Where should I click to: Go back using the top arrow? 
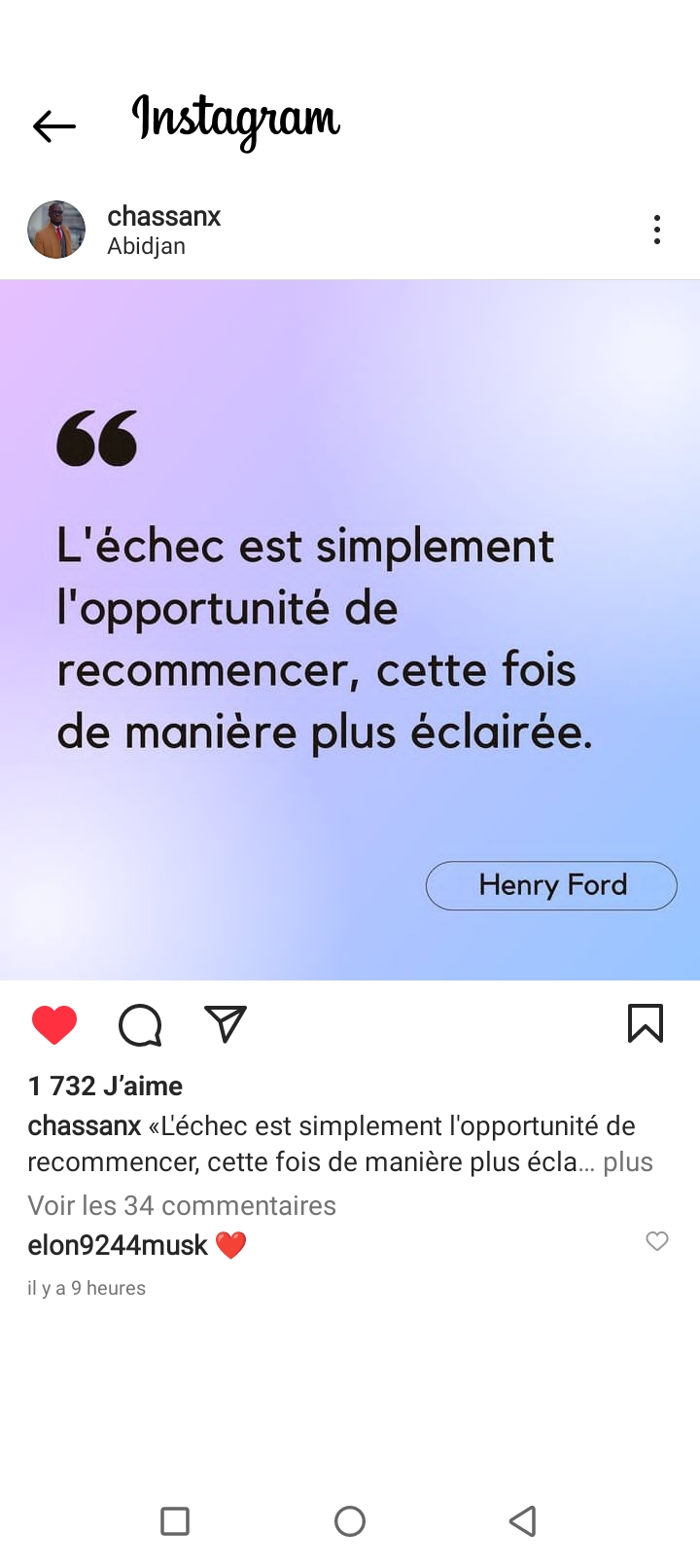click(x=54, y=126)
